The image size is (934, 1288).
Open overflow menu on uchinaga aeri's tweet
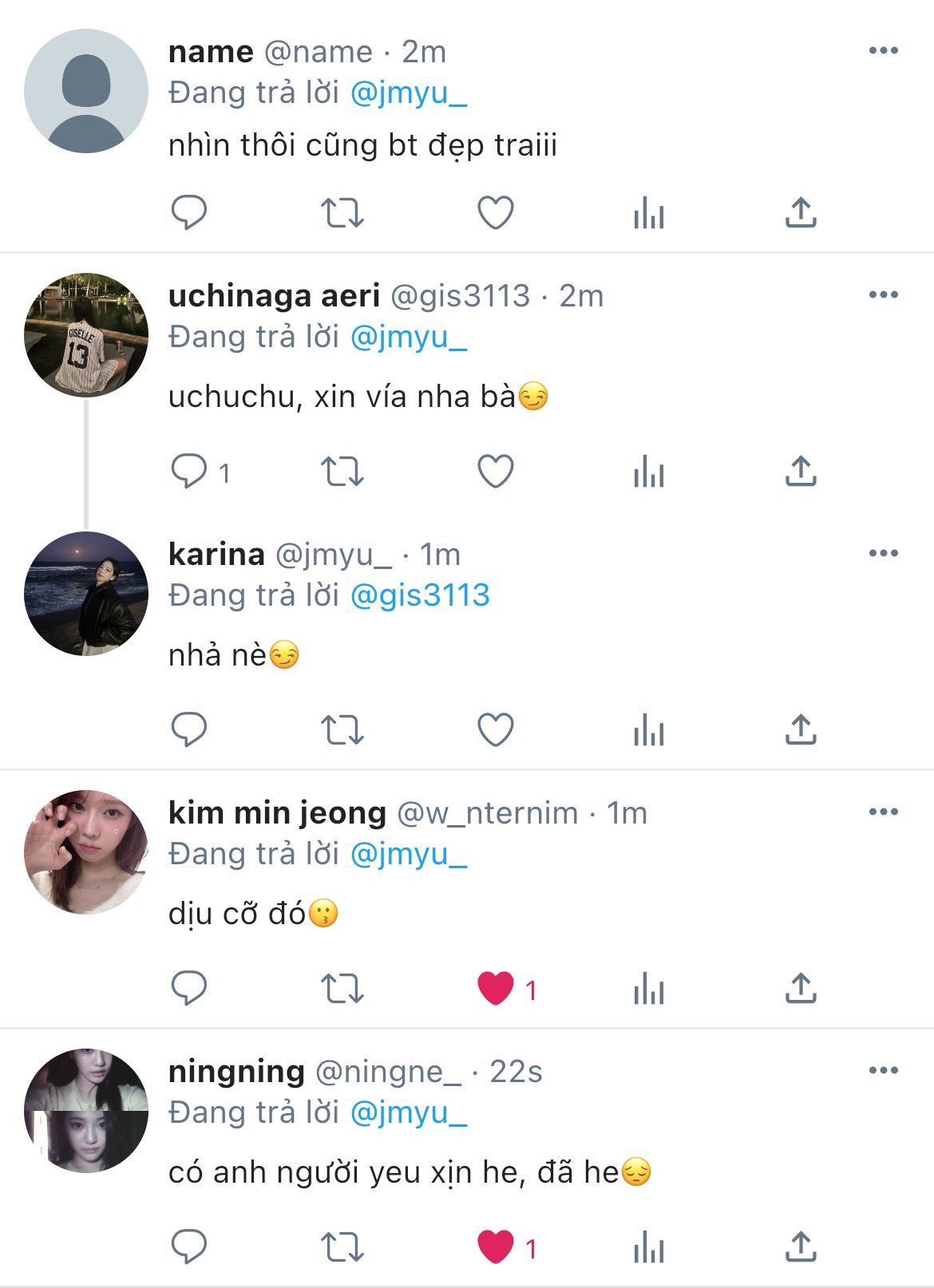pyautogui.click(x=883, y=295)
